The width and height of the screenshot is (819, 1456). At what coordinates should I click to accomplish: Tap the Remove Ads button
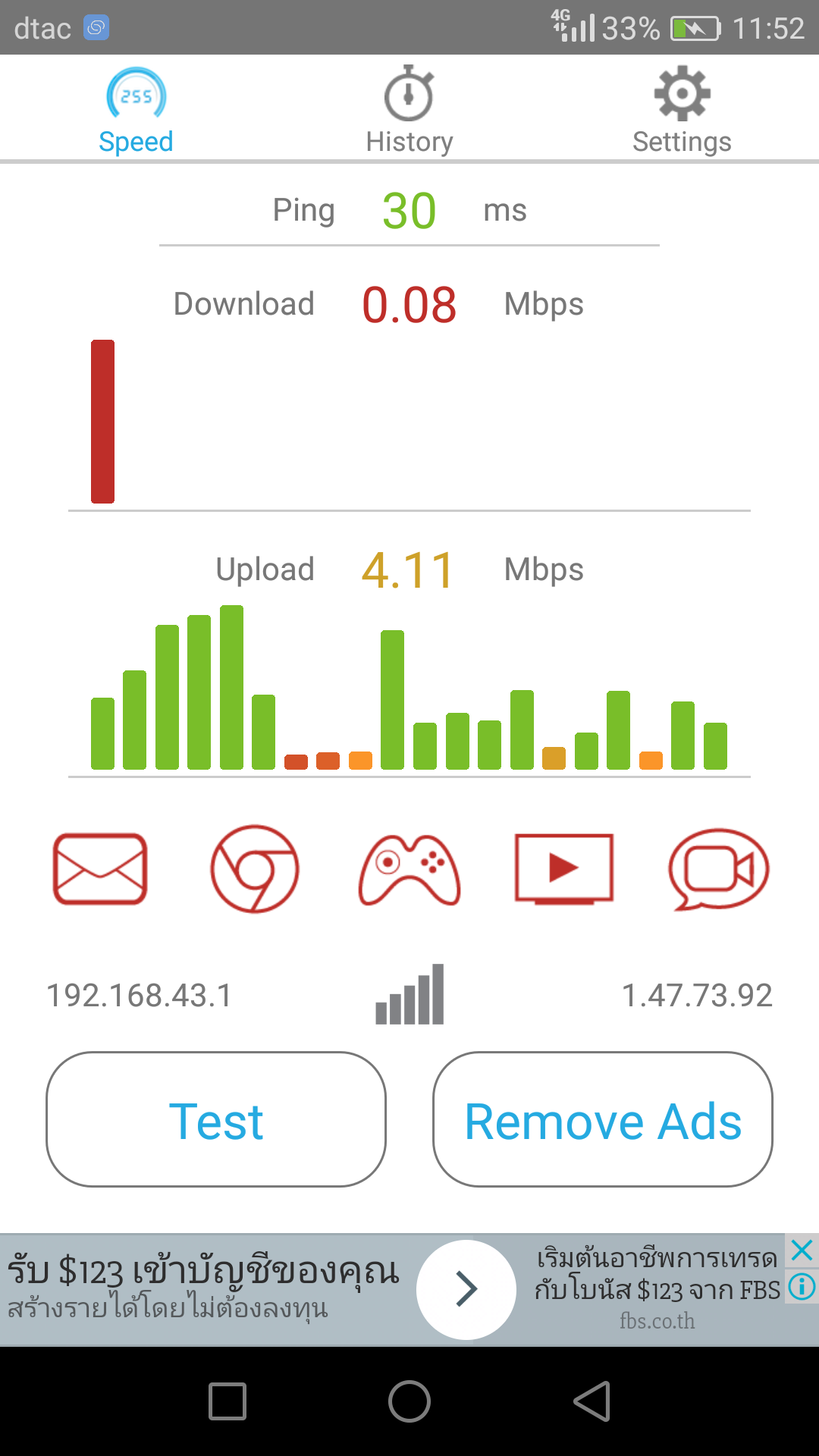click(x=603, y=1119)
